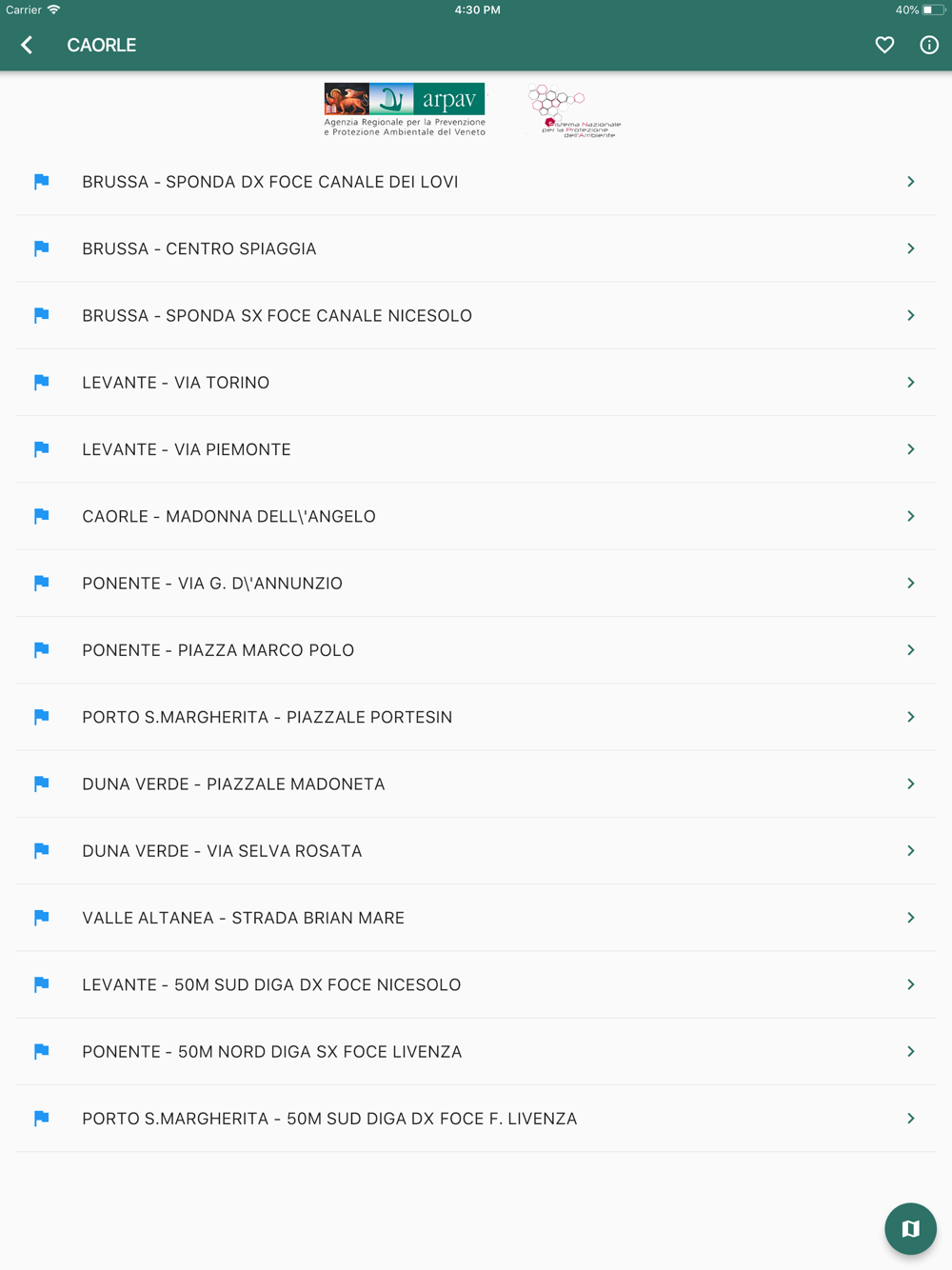
Task: View Levante - Via Torino
Action: pyautogui.click(x=476, y=383)
